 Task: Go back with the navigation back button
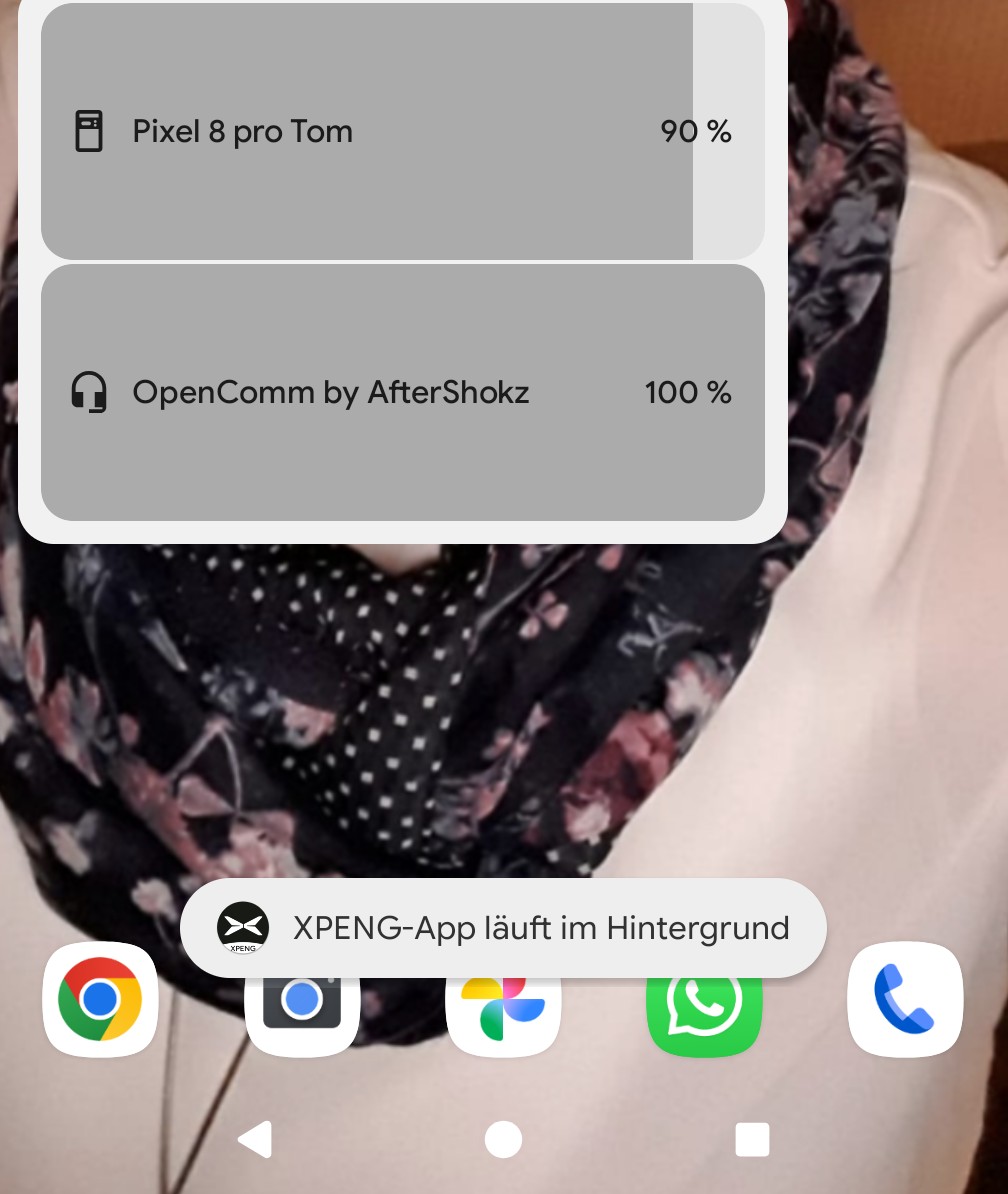pos(255,1139)
